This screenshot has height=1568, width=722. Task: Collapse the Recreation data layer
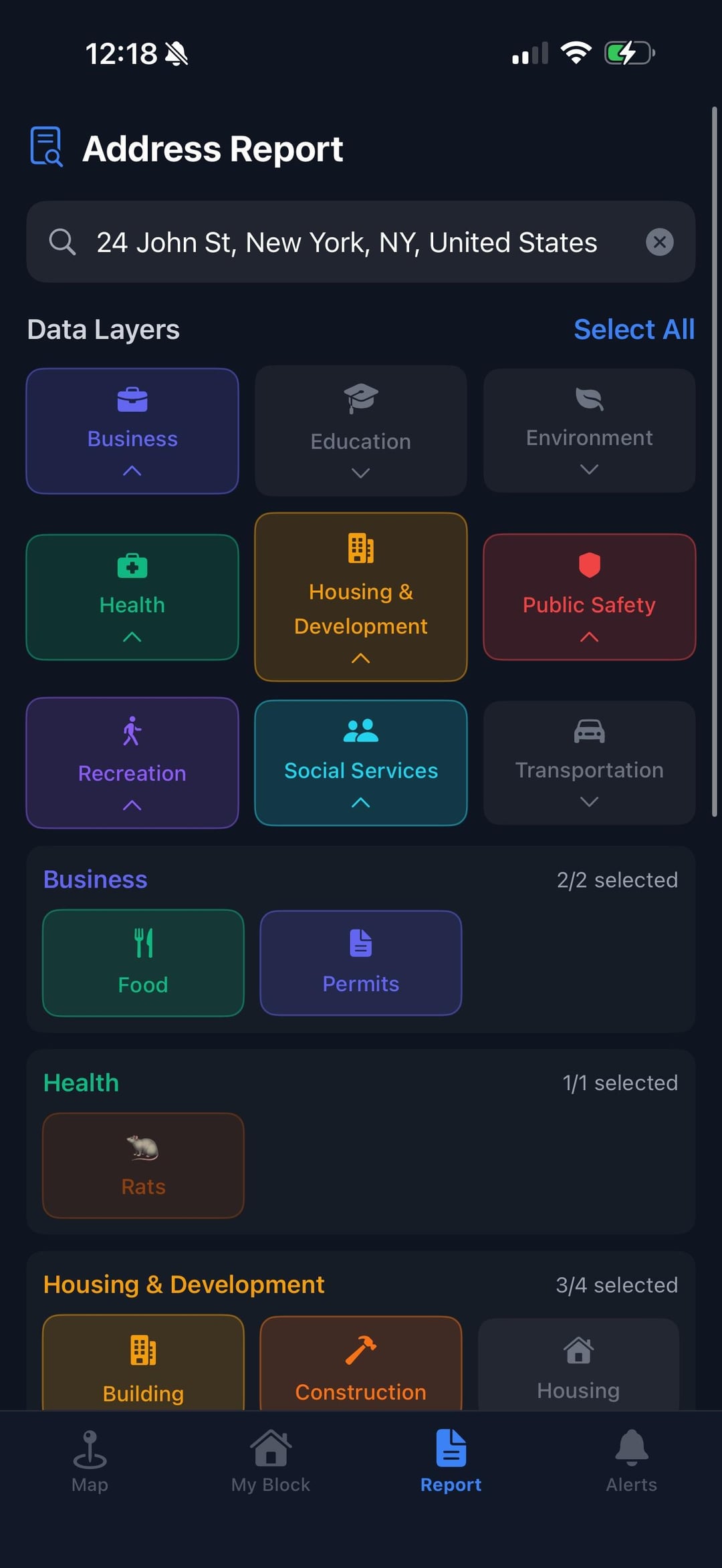click(x=132, y=763)
